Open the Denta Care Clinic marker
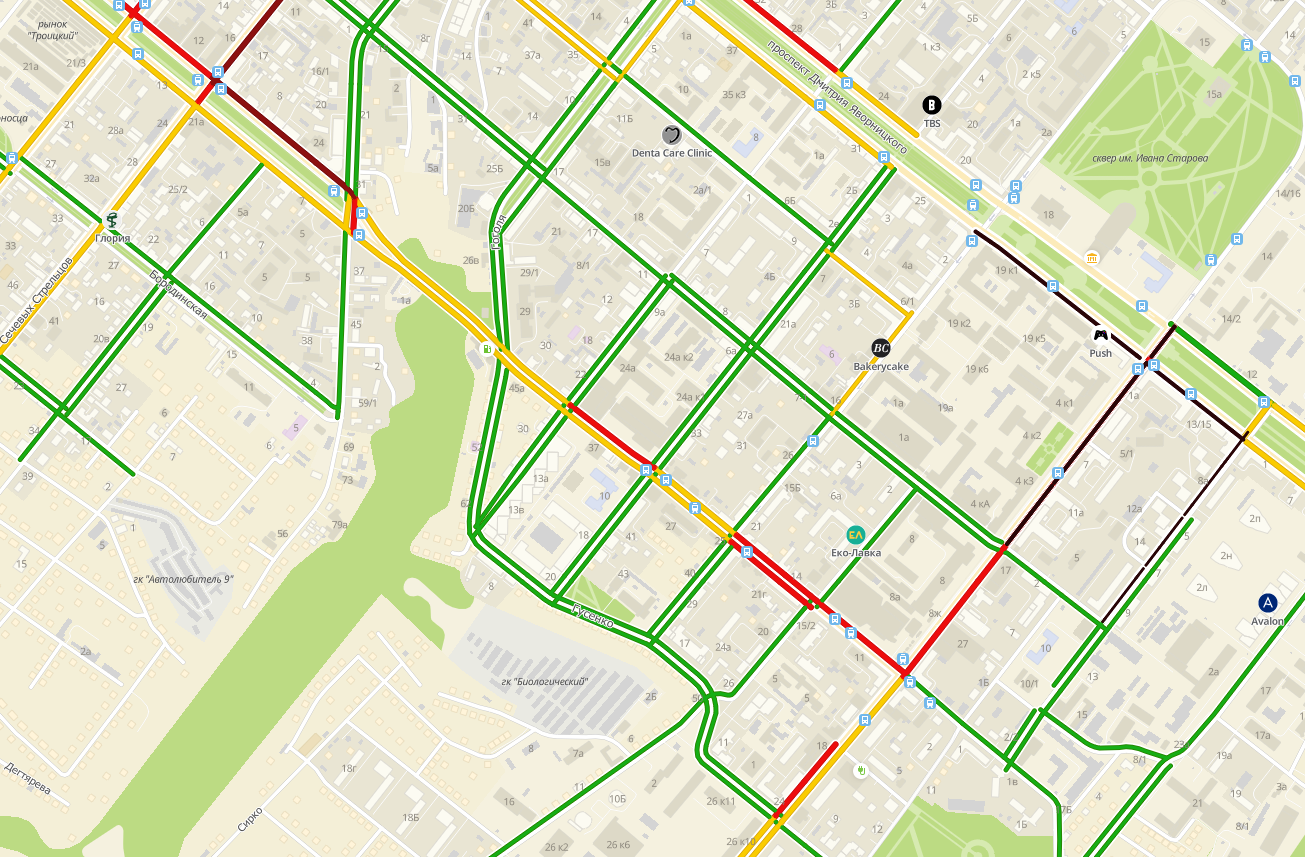The width and height of the screenshot is (1305, 857). (671, 134)
